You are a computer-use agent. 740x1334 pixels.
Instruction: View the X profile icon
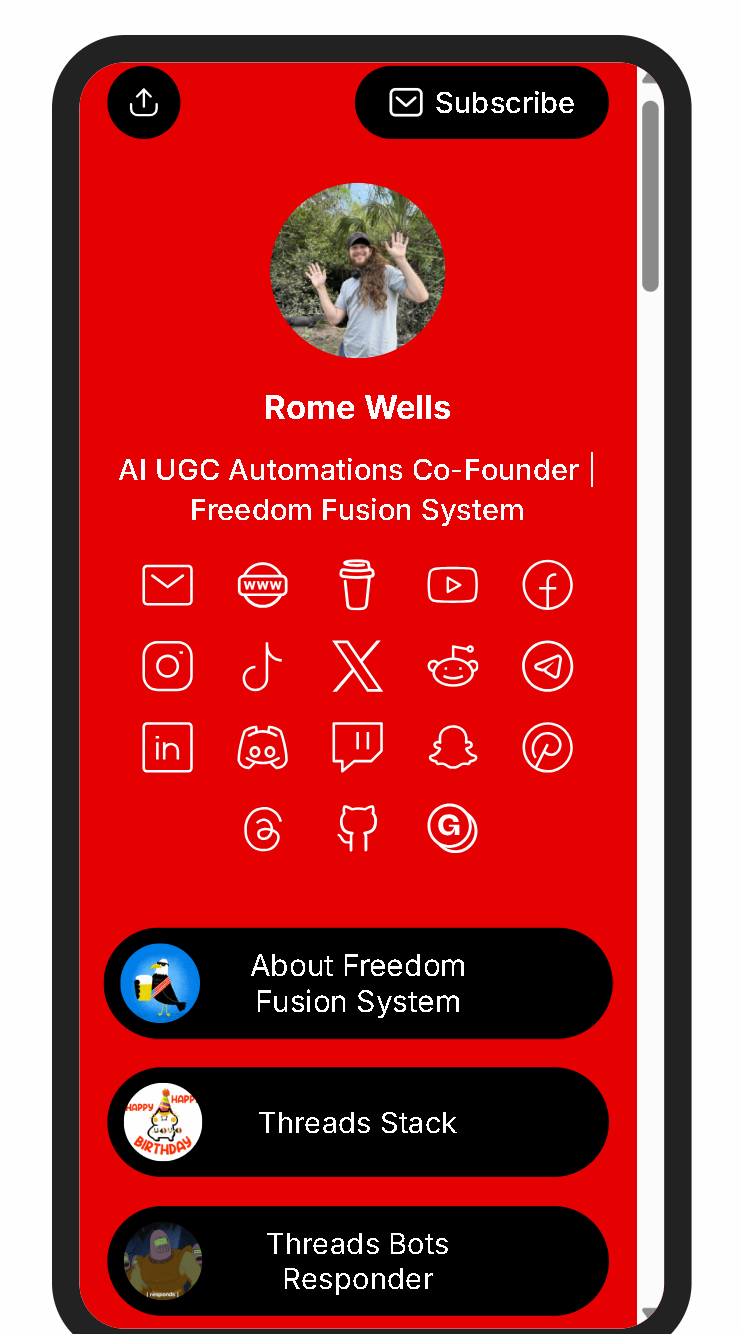[x=357, y=666]
